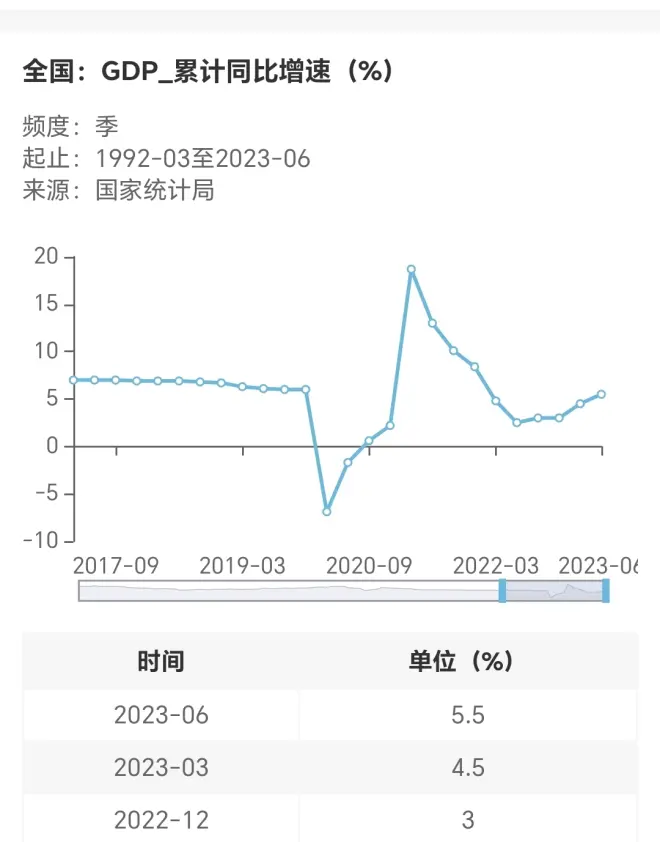Screen dimensions: 660x842
Task: Tap the right handle of the date range slider
Action: point(605,591)
